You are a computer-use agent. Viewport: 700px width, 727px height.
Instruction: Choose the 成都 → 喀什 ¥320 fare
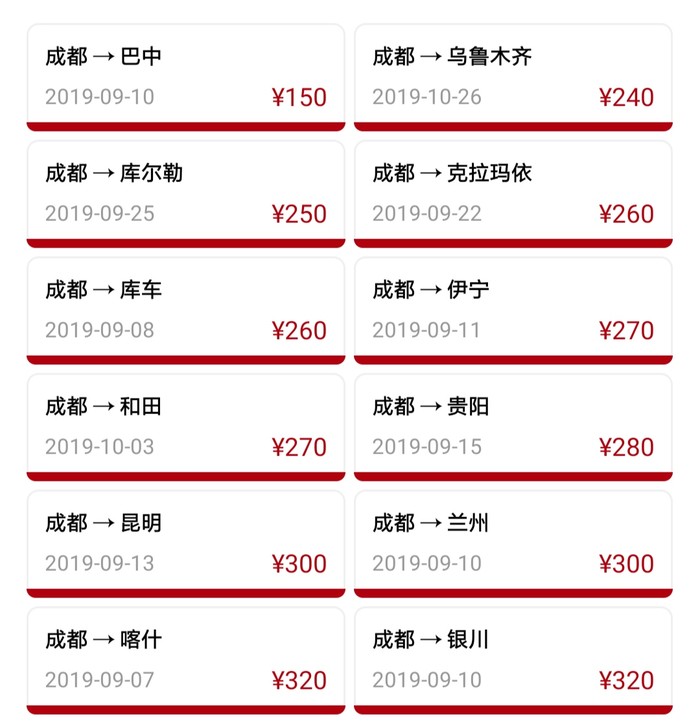tap(186, 661)
